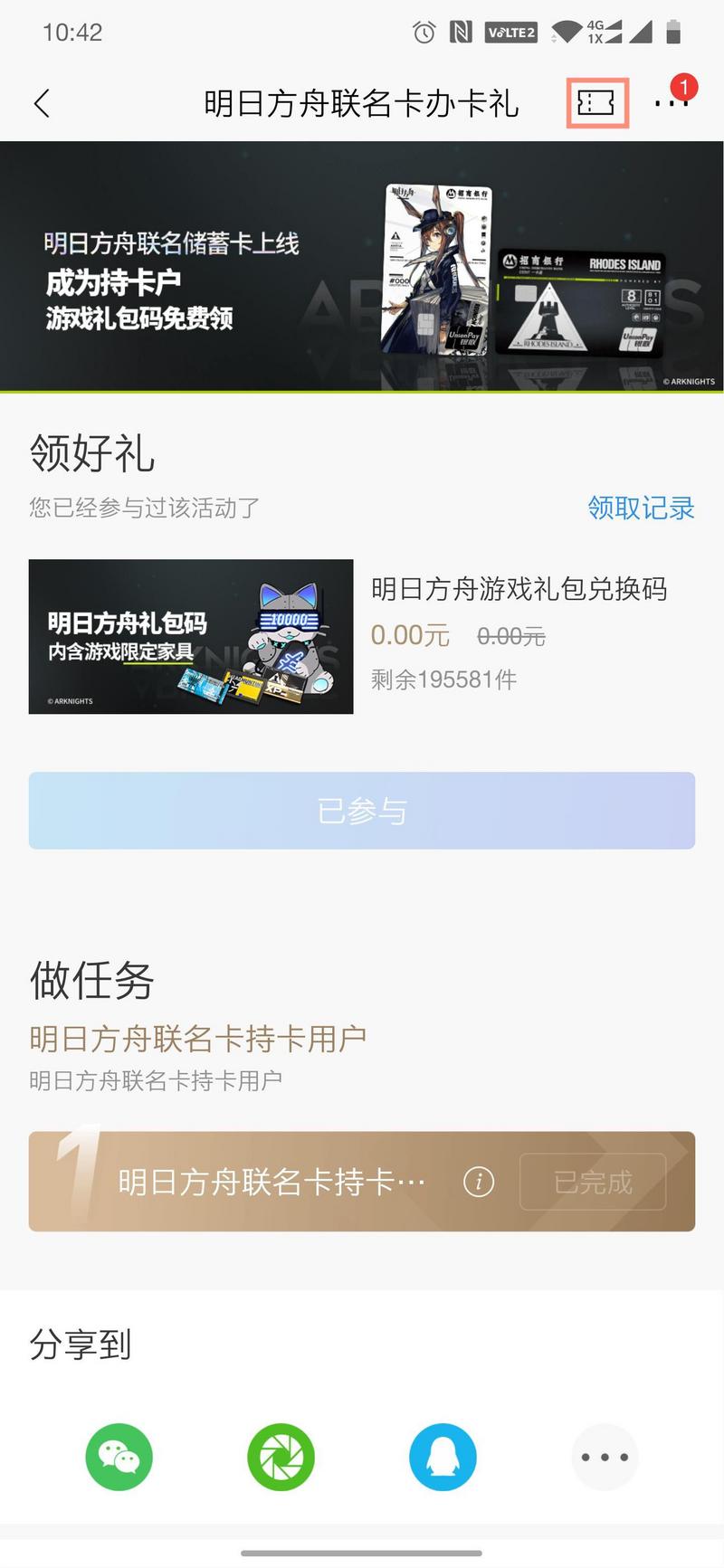Screen dimensions: 724x1568
Task: Open more share options
Action: 605,1458
